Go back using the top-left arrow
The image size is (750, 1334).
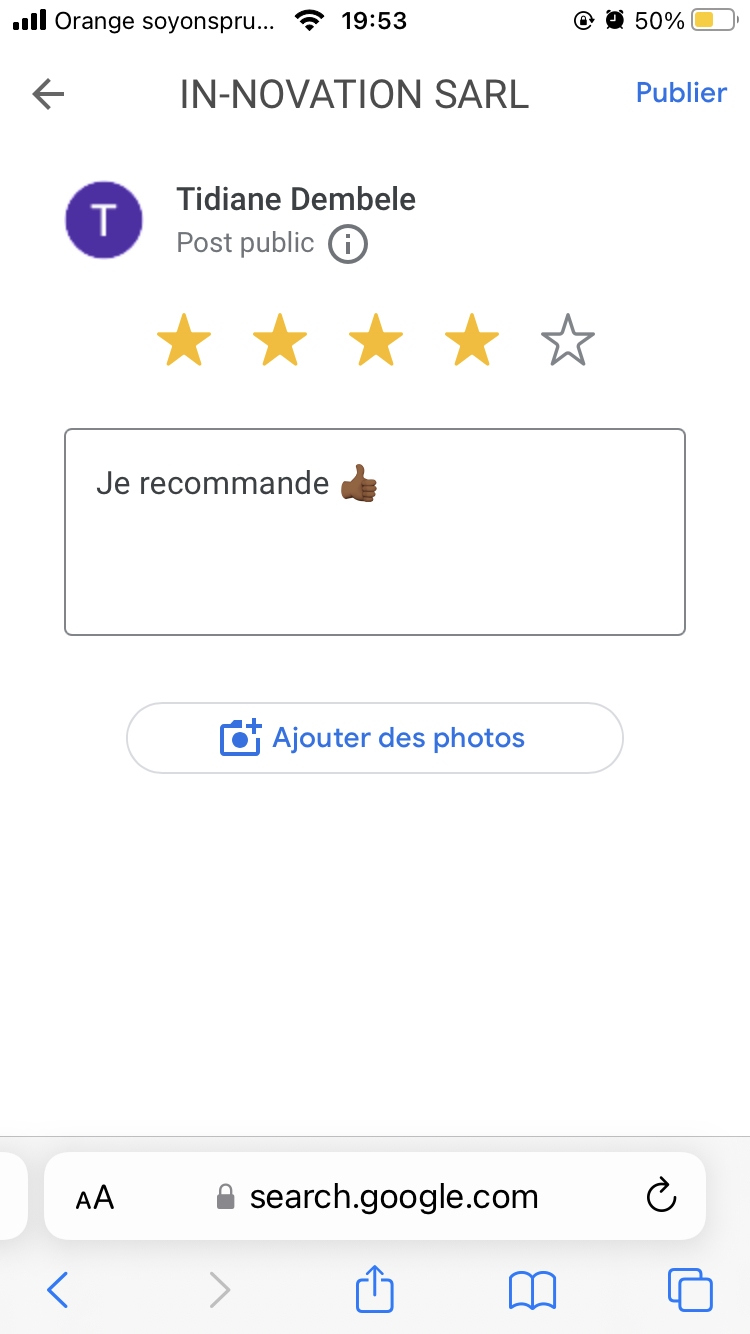point(48,94)
